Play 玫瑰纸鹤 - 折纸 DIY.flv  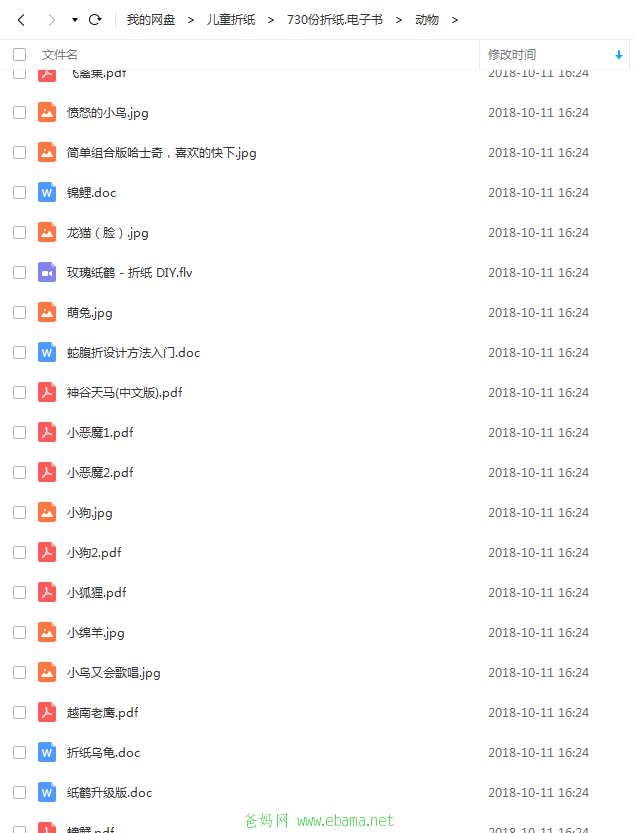(129, 273)
